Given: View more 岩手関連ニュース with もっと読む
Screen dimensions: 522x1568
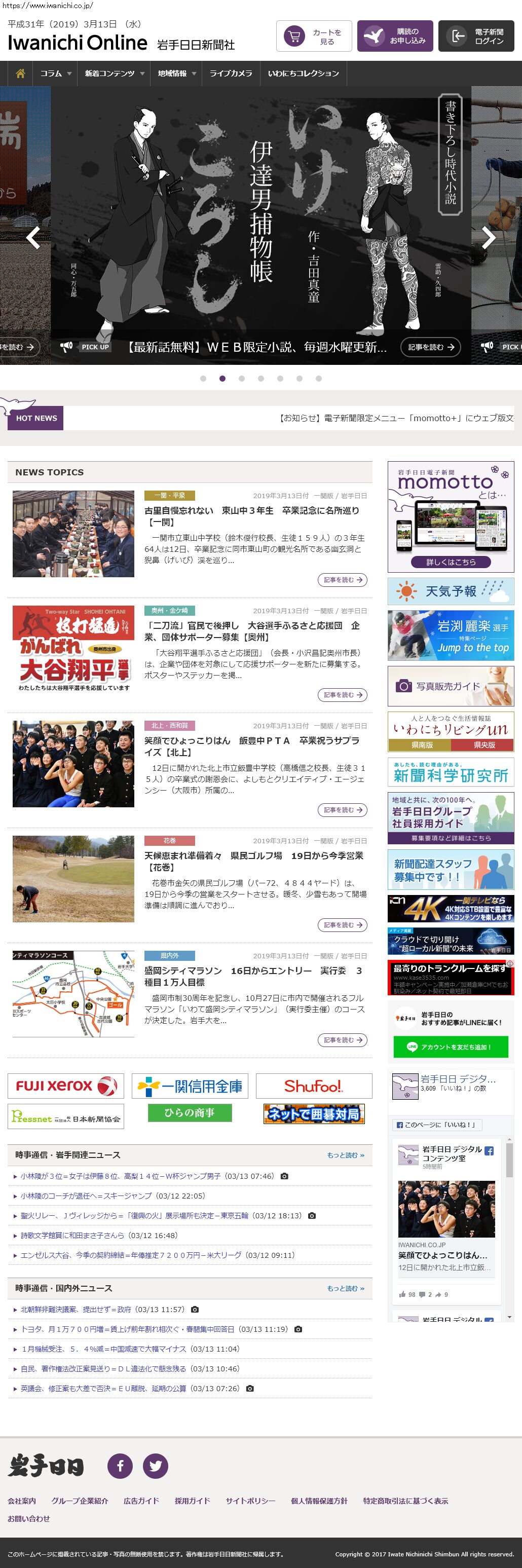Looking at the screenshot, I should 346,1154.
